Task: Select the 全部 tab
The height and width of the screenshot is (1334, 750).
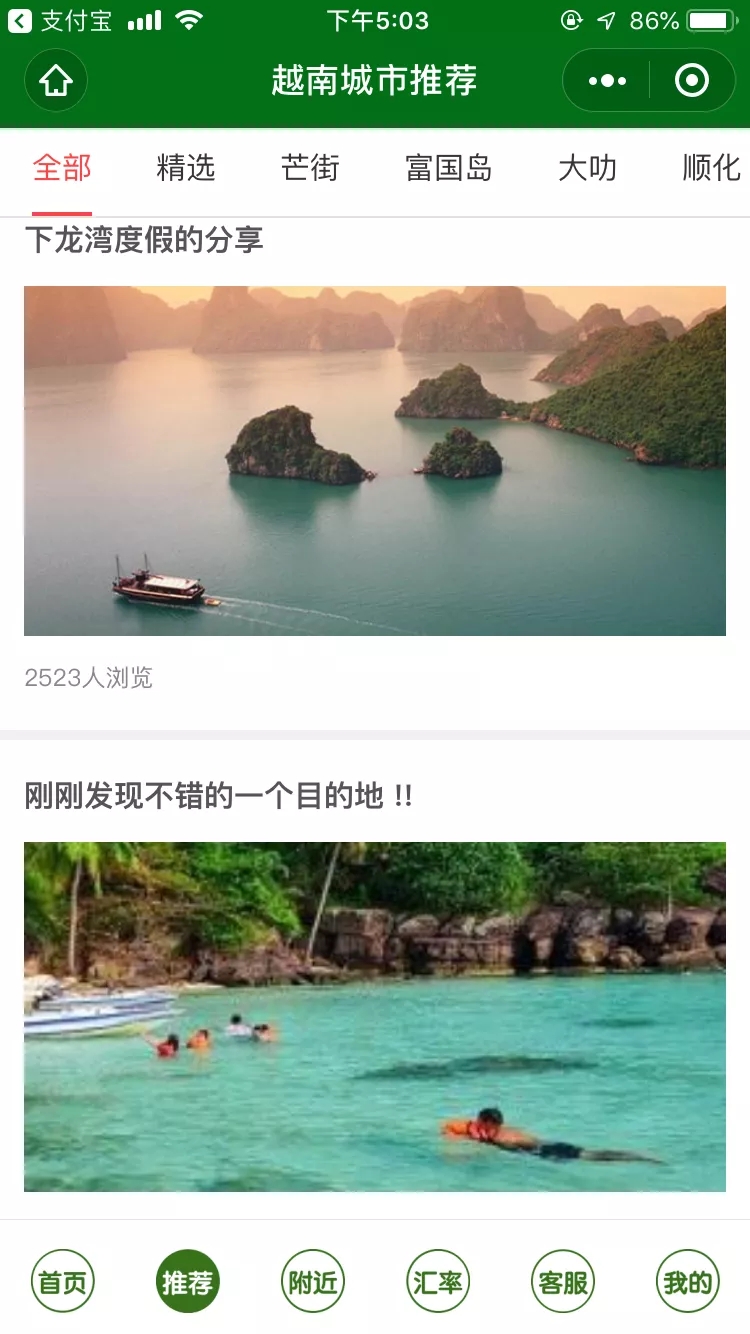Action: (62, 167)
